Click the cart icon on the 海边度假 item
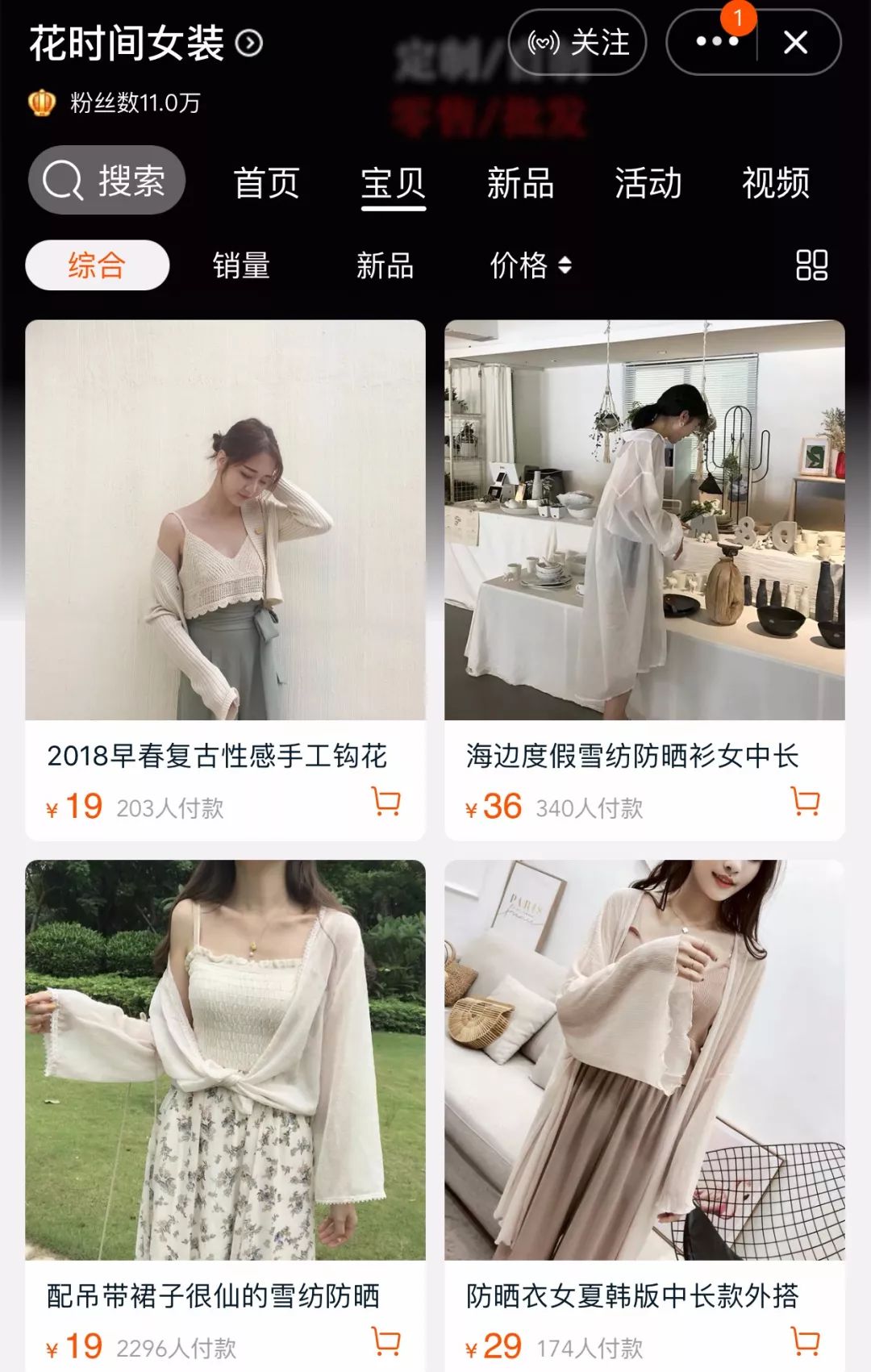This screenshot has height=1372, width=871. coord(805,803)
